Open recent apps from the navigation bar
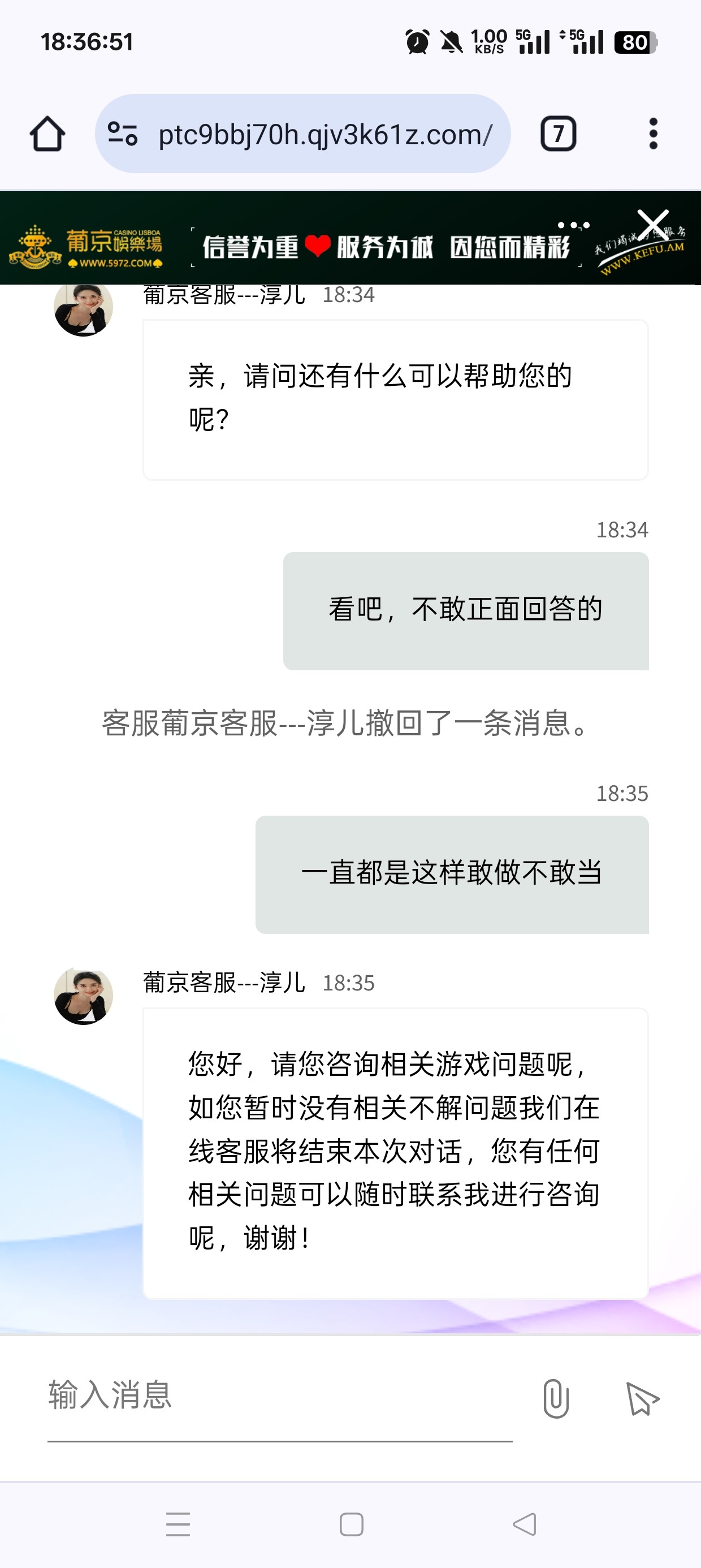The height and width of the screenshot is (1568, 701). (x=178, y=1523)
